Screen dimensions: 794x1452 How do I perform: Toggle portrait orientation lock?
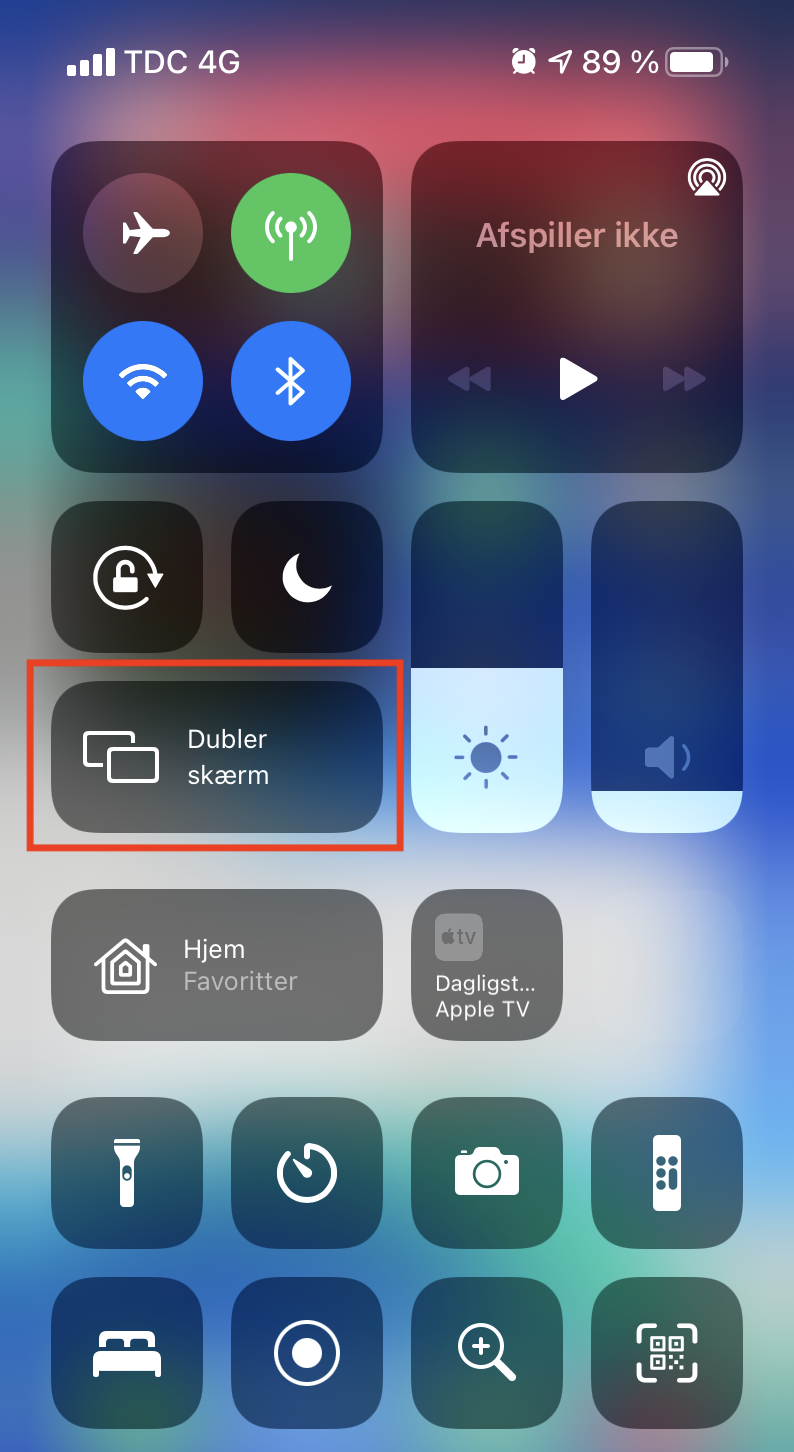[x=127, y=577]
